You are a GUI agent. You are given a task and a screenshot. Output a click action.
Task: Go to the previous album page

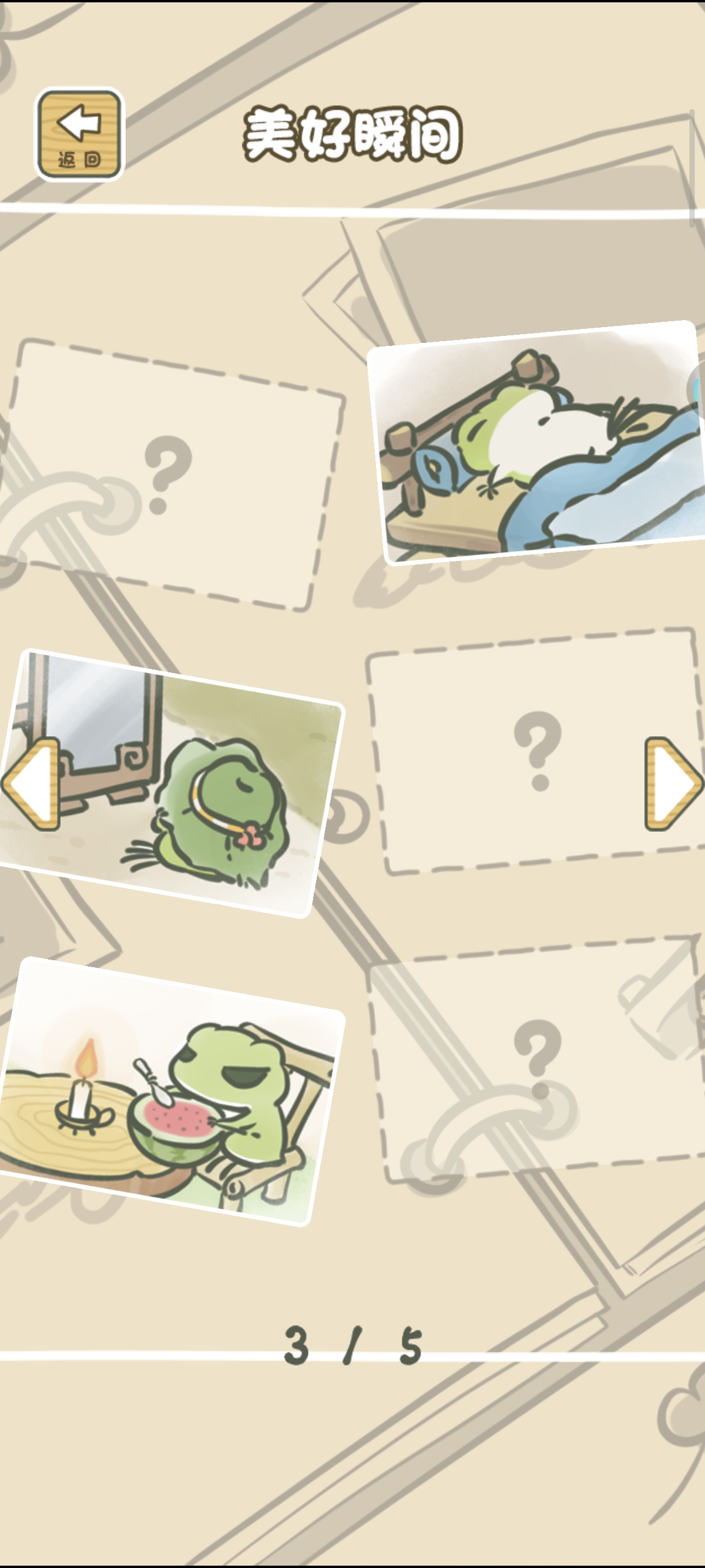(x=32, y=783)
